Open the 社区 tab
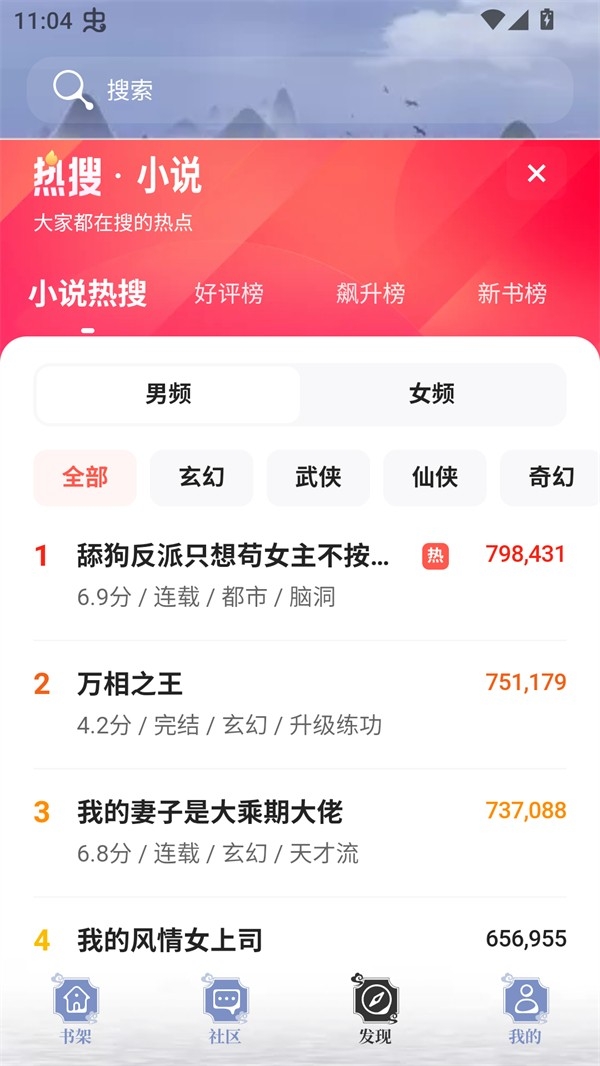This screenshot has height=1066, width=600. [225, 1010]
